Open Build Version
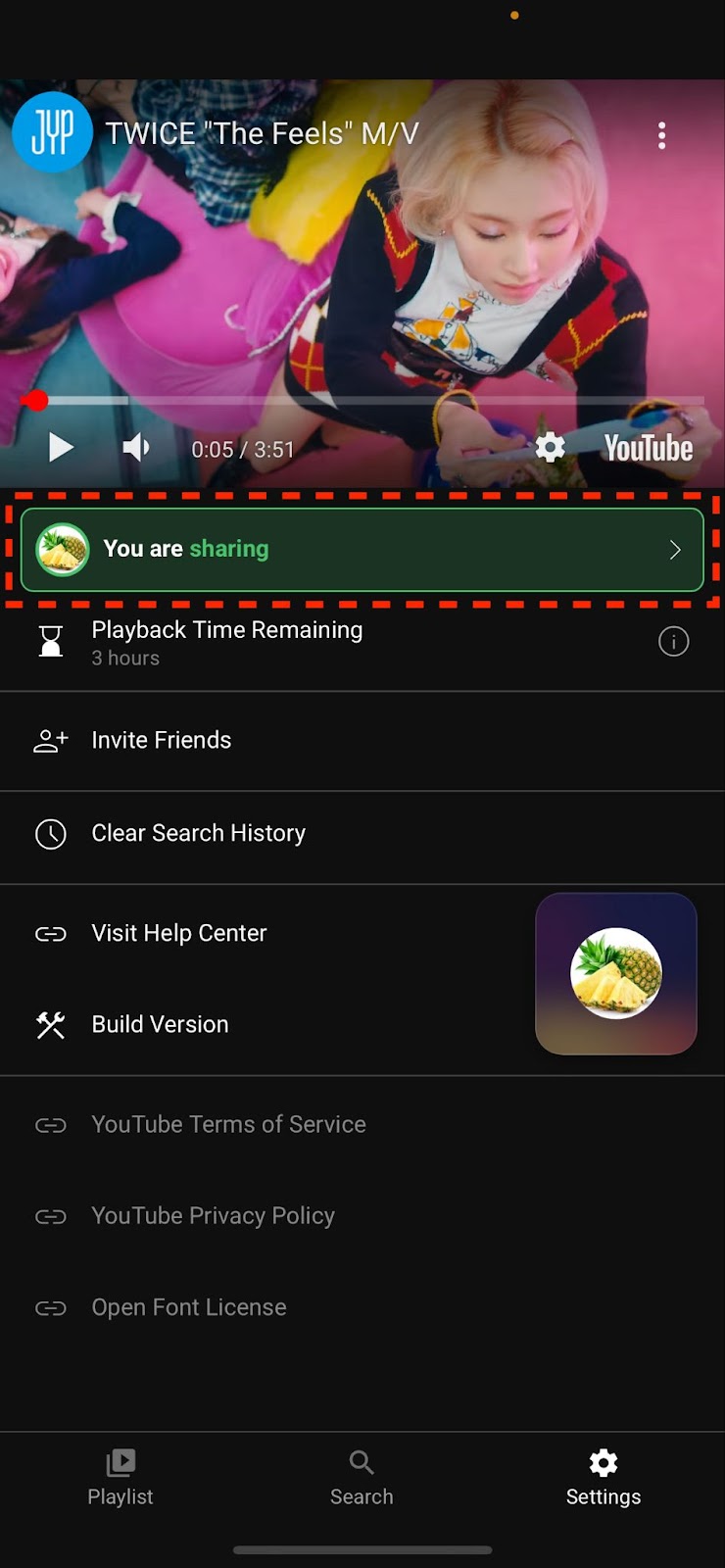 tap(160, 1024)
